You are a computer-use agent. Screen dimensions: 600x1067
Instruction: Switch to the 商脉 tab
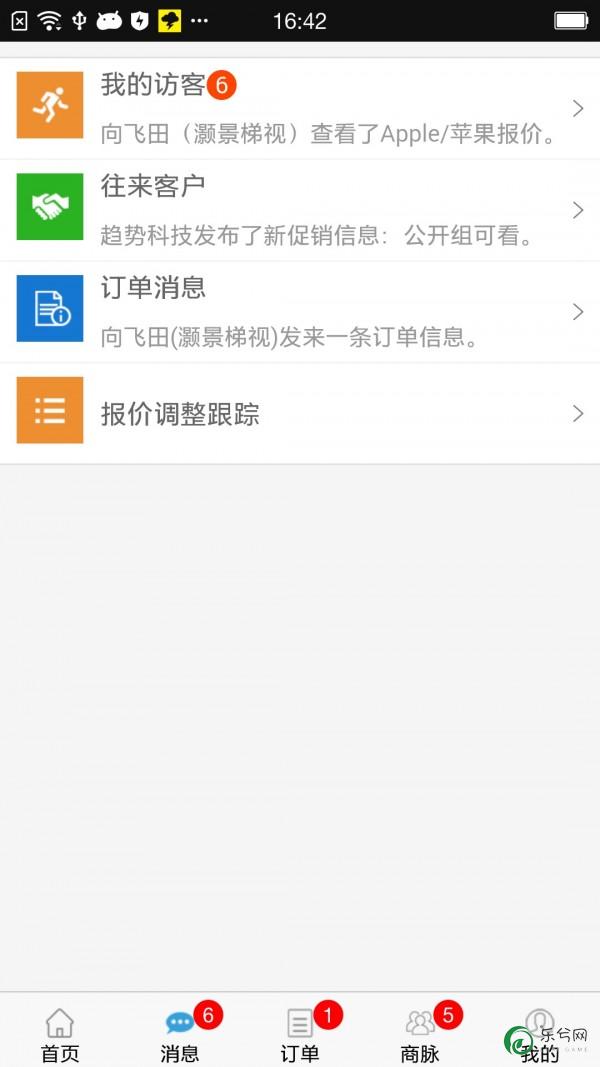click(420, 1034)
